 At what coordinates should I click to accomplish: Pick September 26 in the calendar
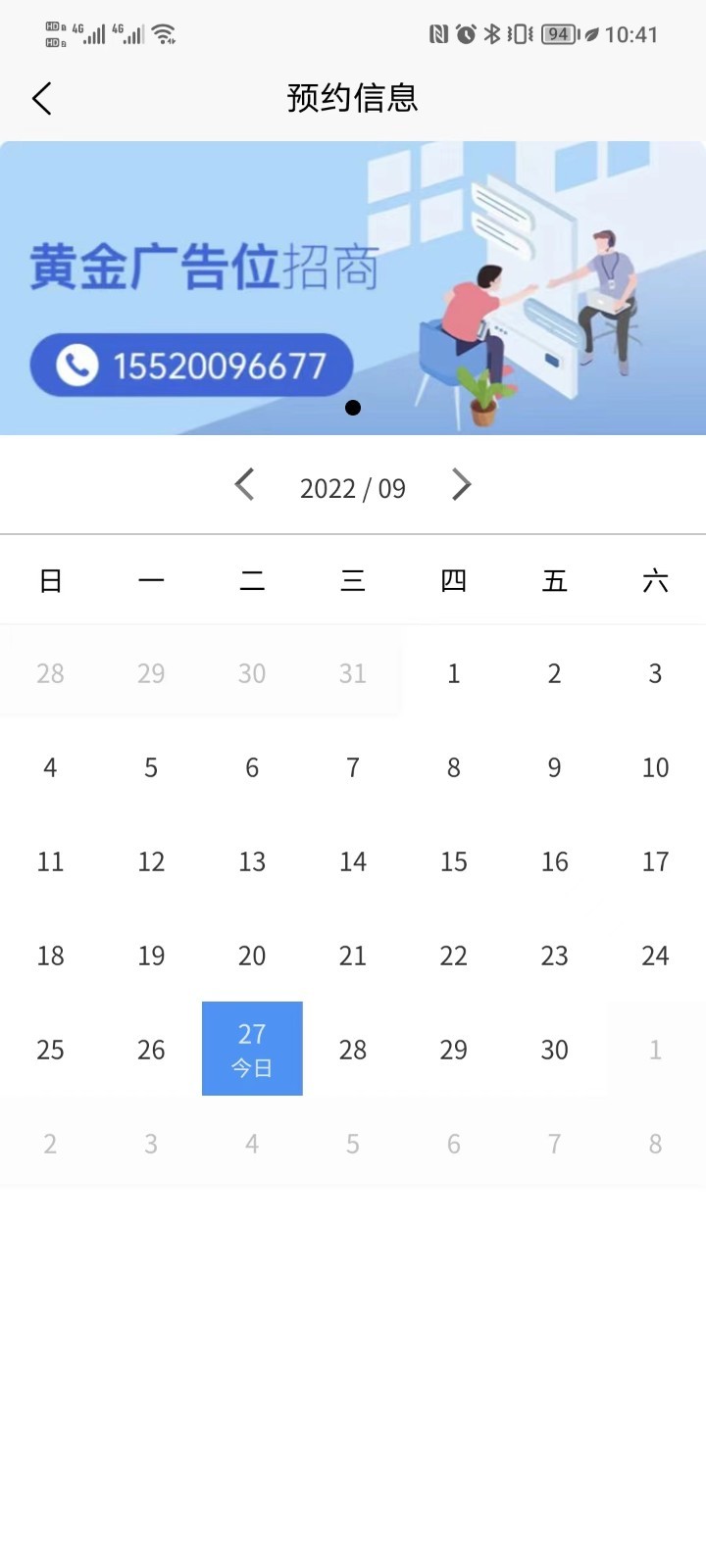click(151, 1050)
